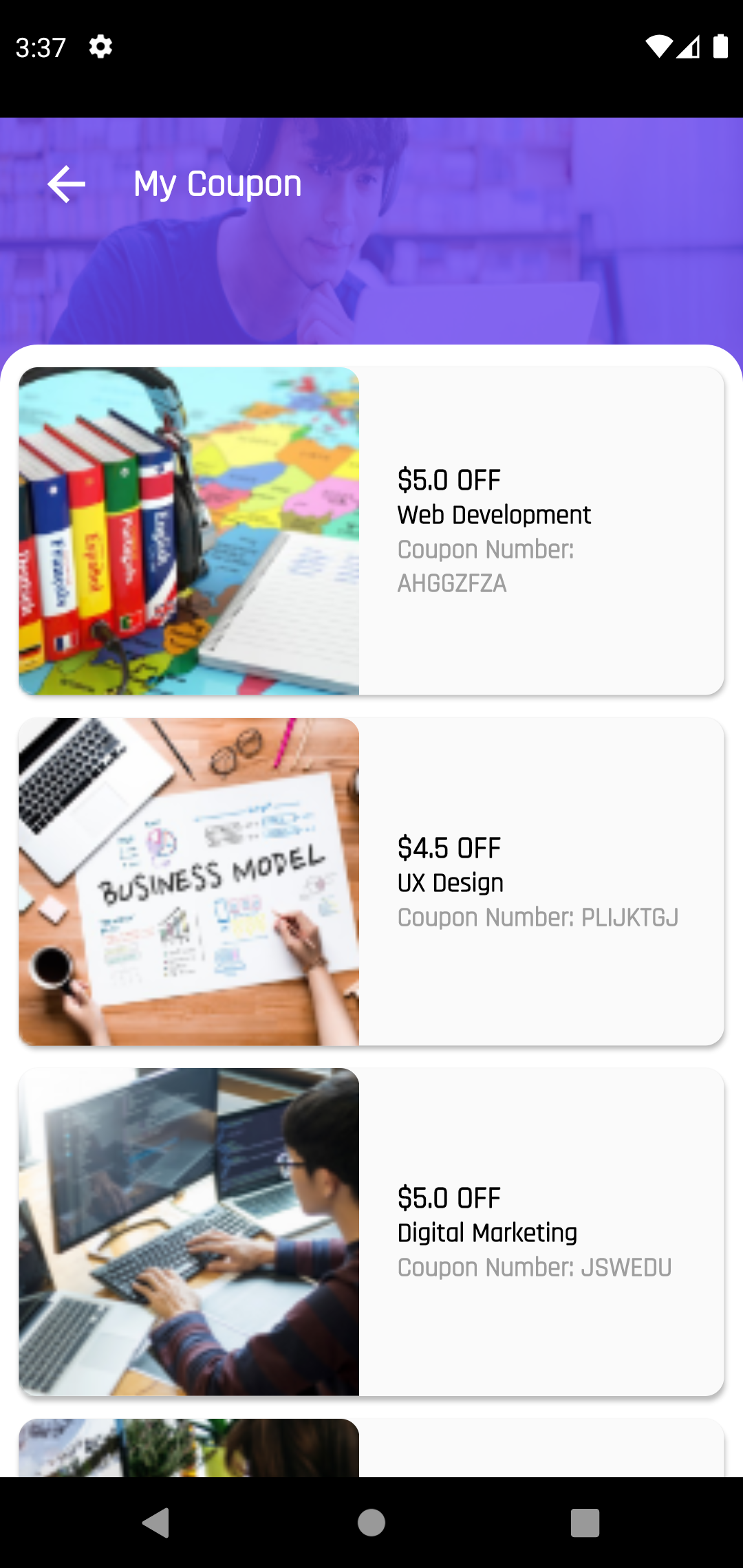This screenshot has height=1568, width=743.
Task: Tap the system home button
Action: pos(371,1523)
